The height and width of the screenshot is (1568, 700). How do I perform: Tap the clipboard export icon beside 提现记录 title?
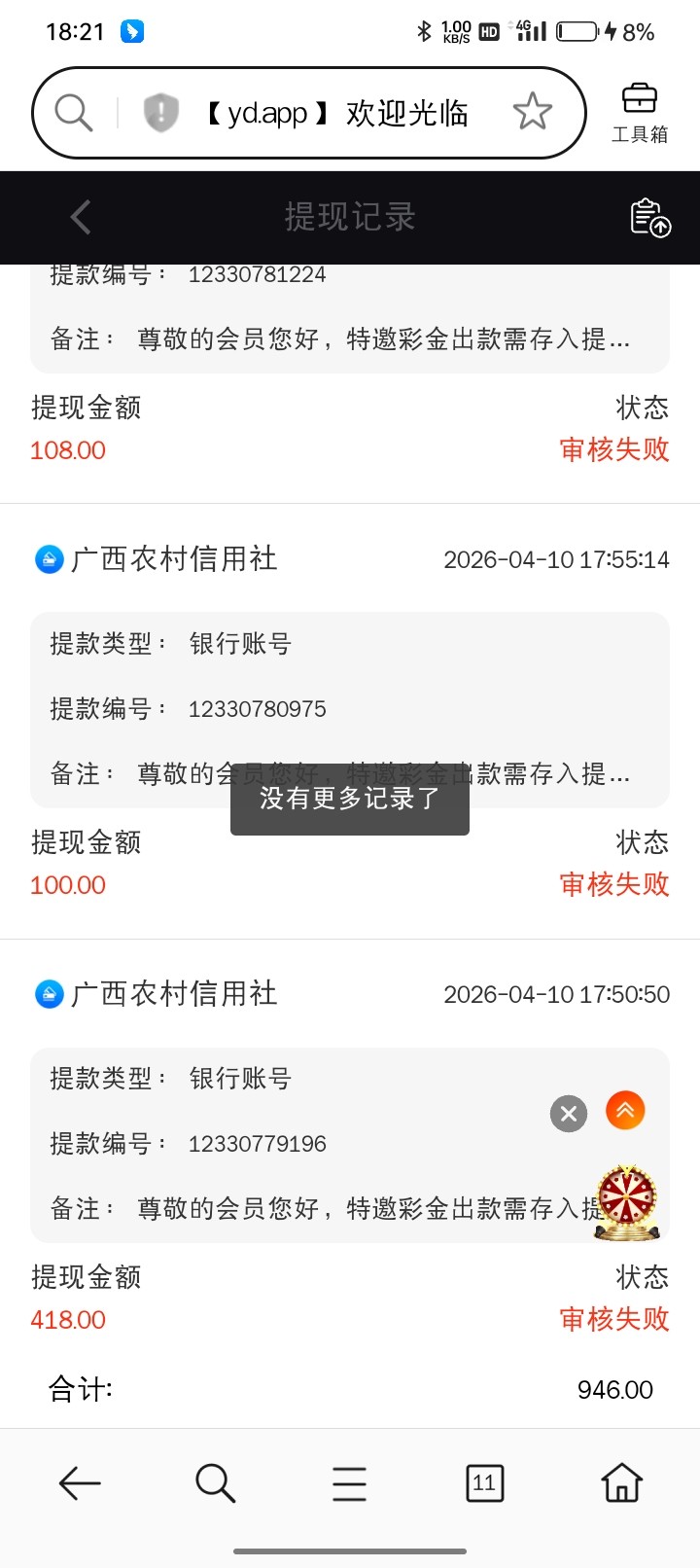click(x=648, y=217)
